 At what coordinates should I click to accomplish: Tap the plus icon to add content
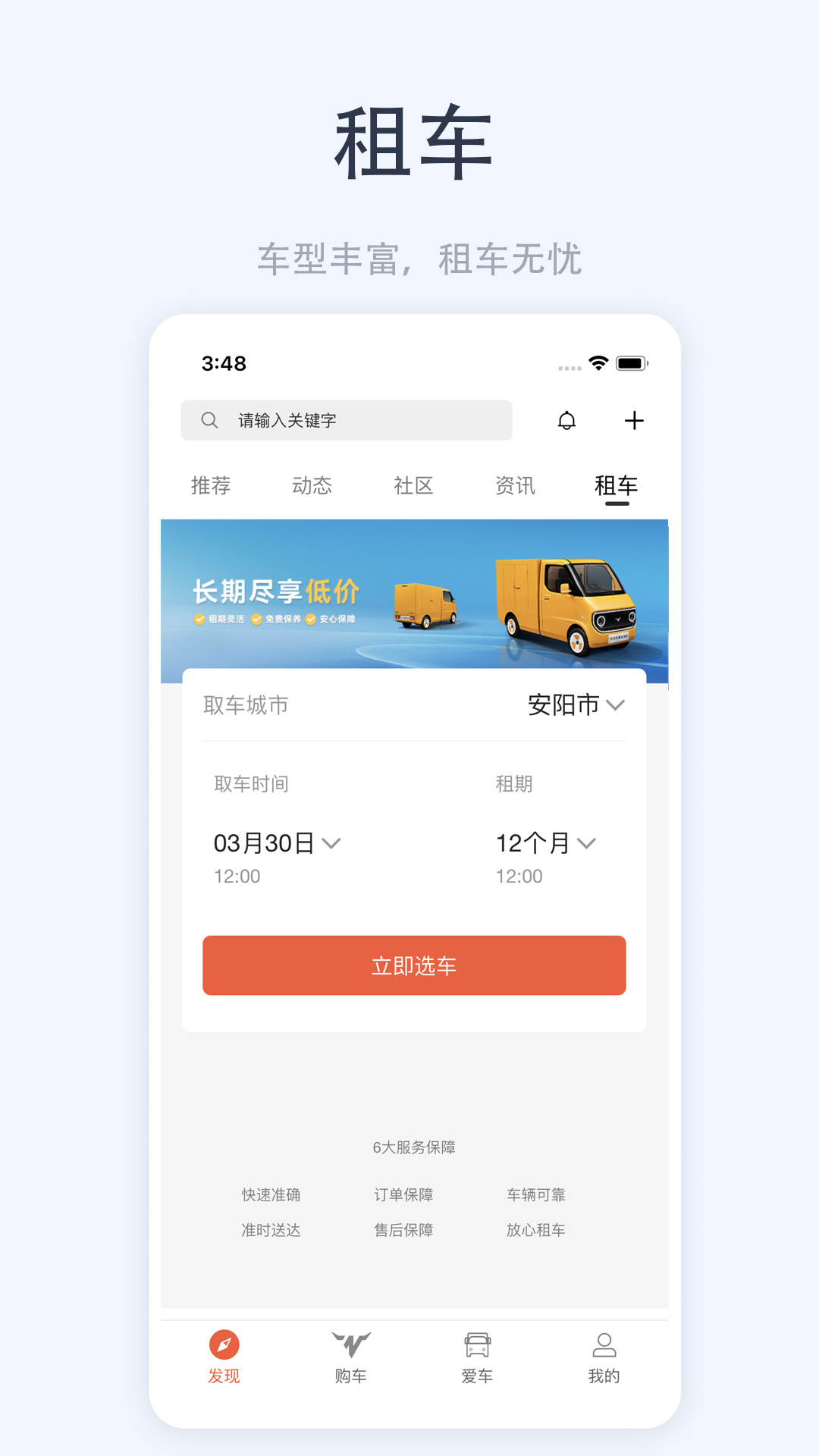click(x=634, y=420)
